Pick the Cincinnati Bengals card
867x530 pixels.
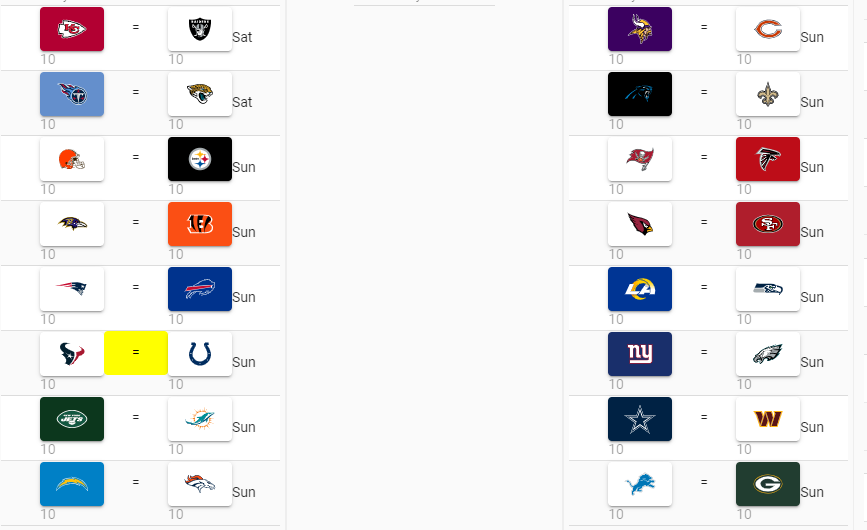(200, 224)
